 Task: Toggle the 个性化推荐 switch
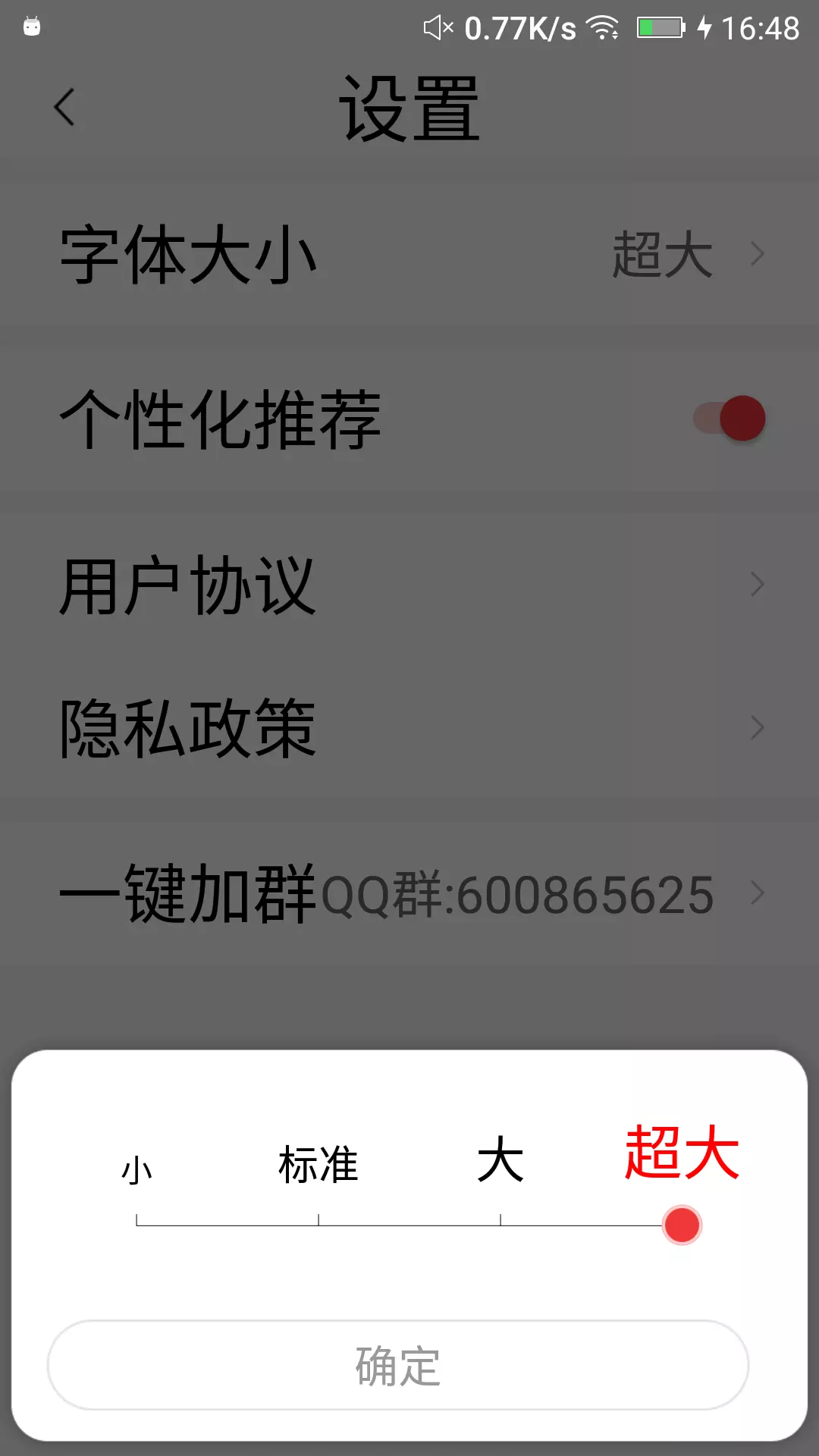coord(730,418)
